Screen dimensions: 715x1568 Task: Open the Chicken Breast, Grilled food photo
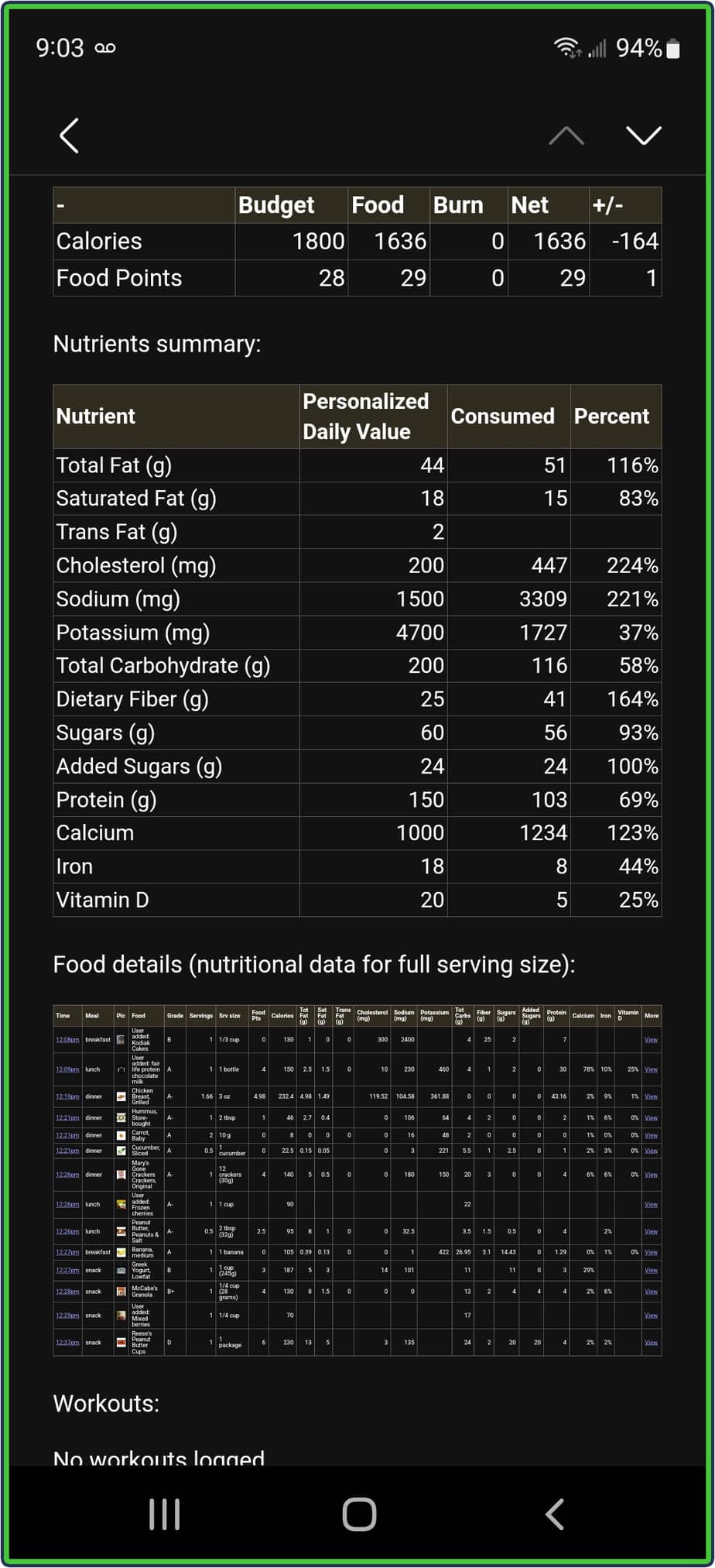point(121,1096)
